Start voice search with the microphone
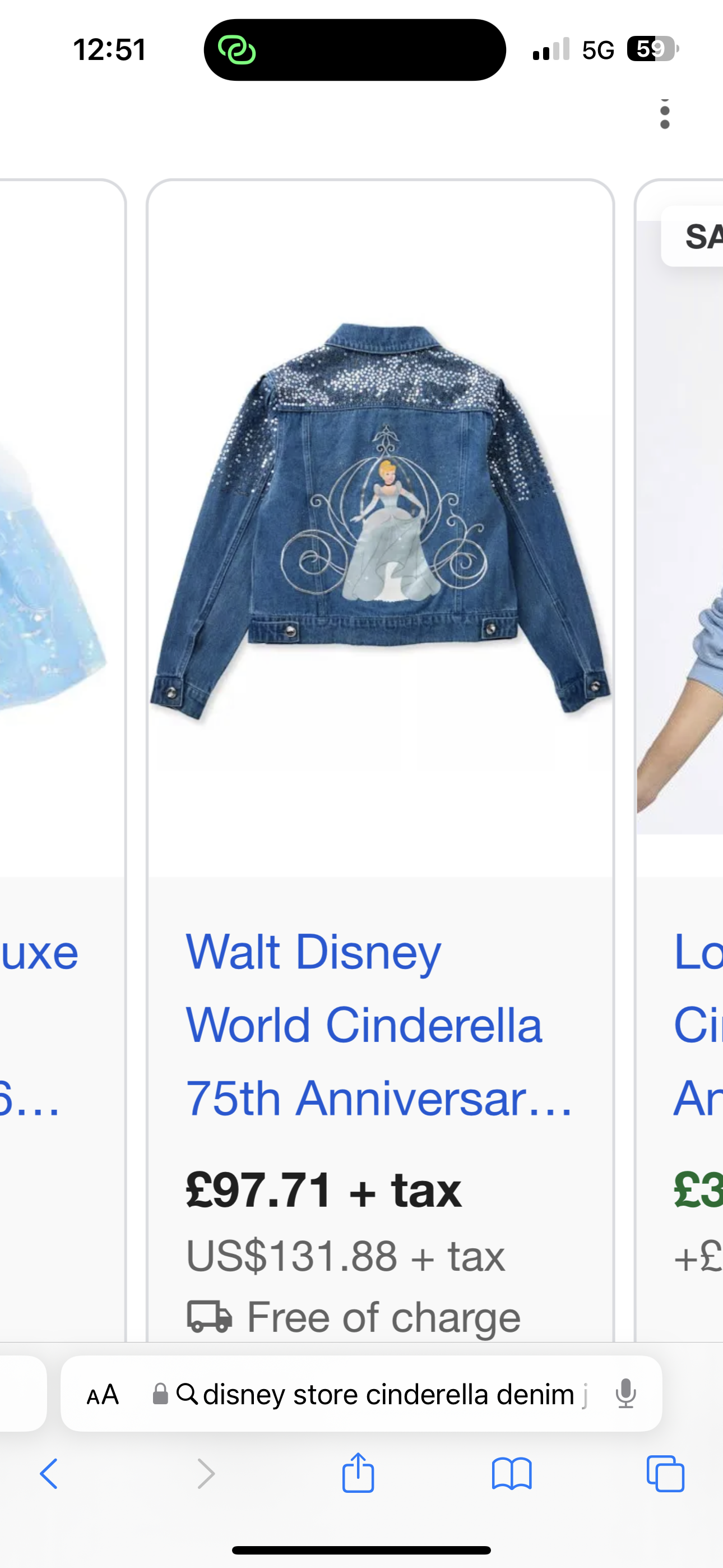Viewport: 723px width, 1568px height. (x=625, y=1394)
